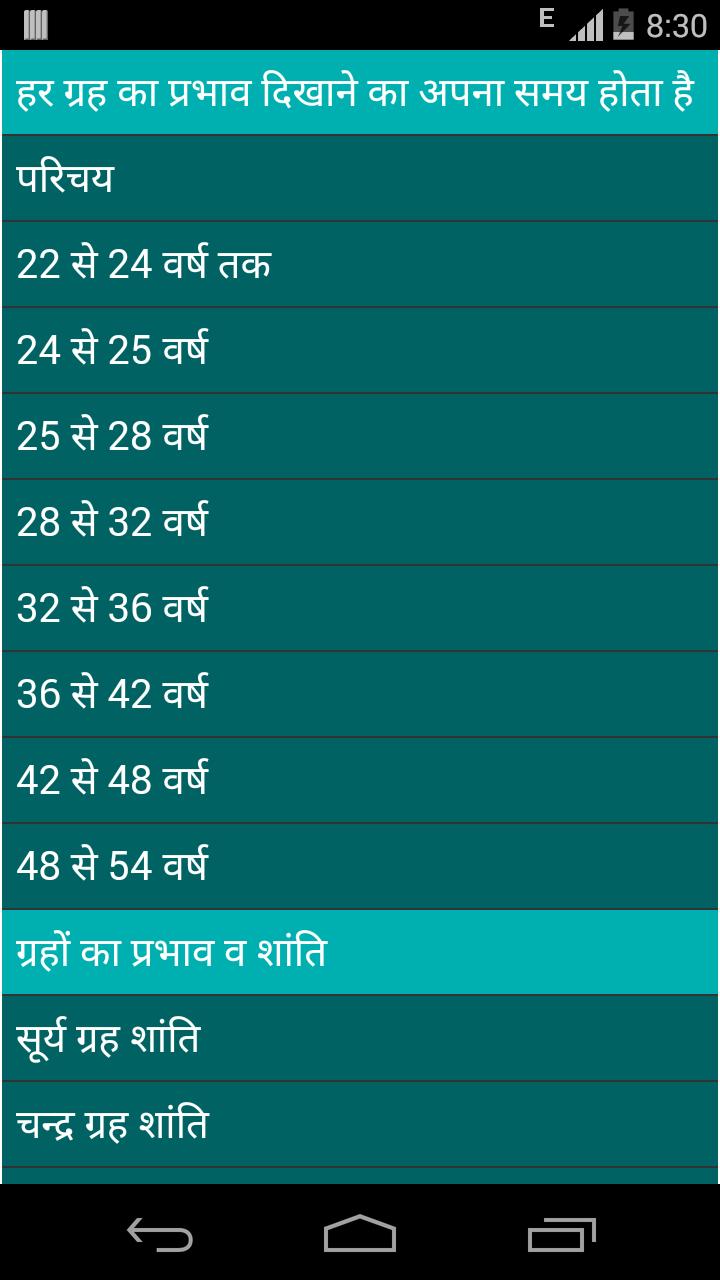Open the 24 से 25 वर्ष item
The width and height of the screenshot is (720, 1280).
pos(360,349)
